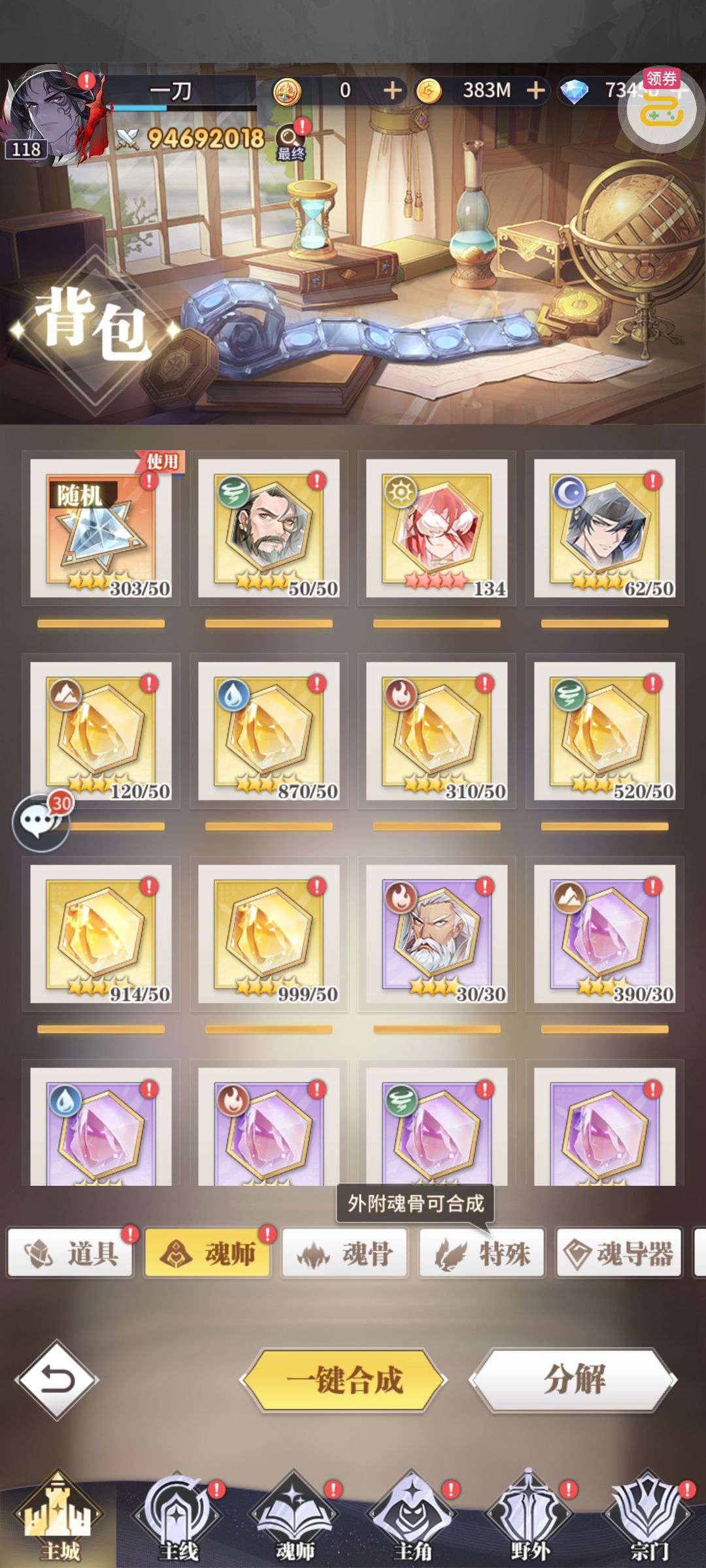Open the chat bubble with 30 messages
The height and width of the screenshot is (1568, 706).
[x=41, y=823]
